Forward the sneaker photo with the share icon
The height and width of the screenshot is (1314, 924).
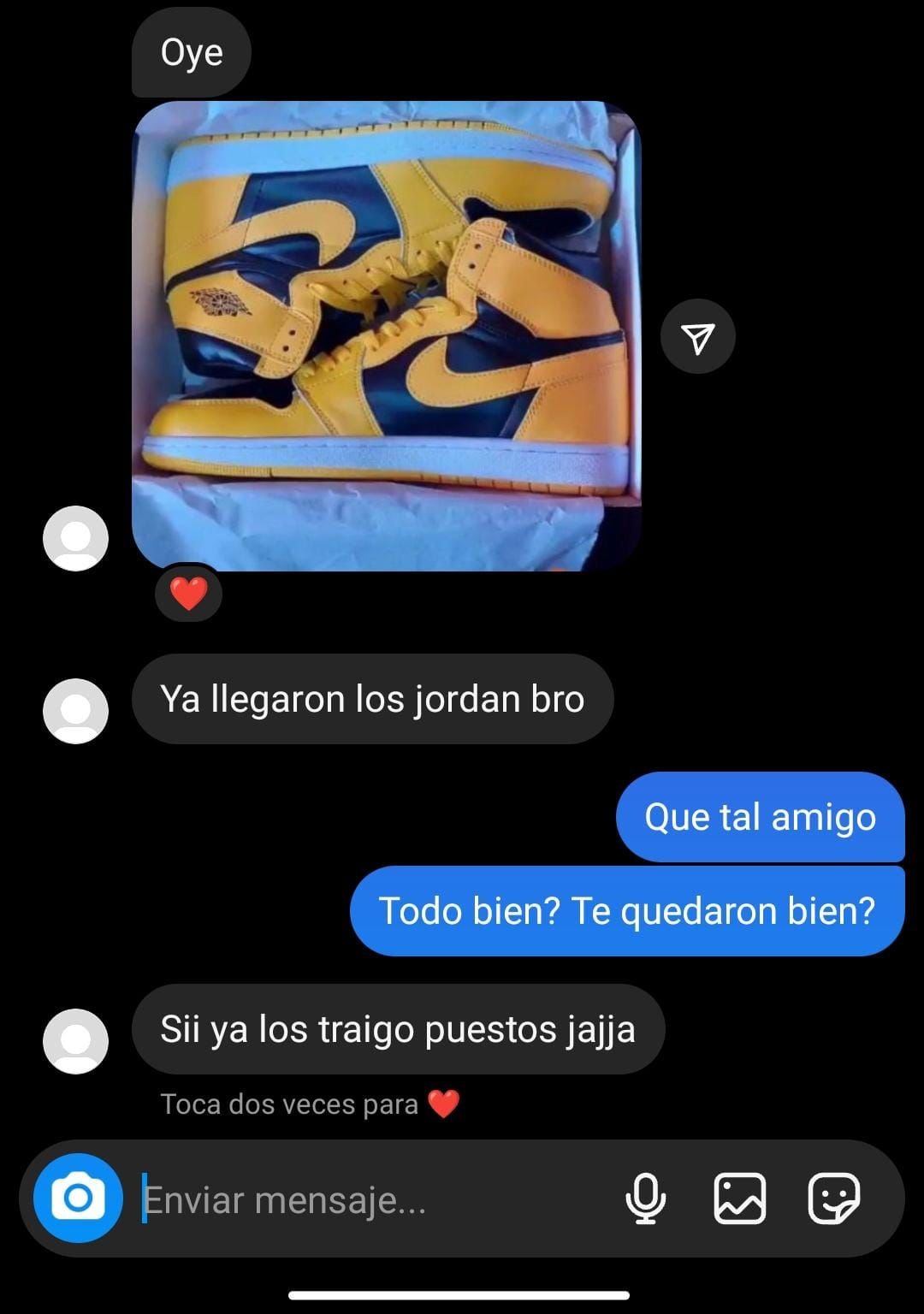coord(698,336)
